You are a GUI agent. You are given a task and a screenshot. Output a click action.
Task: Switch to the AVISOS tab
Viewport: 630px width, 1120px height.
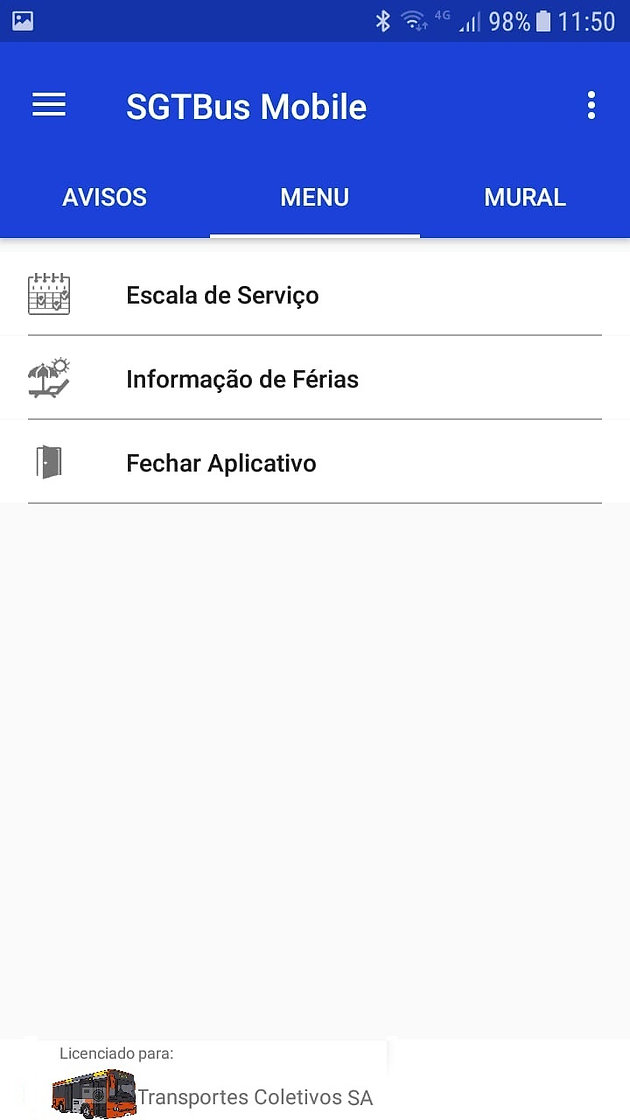tap(104, 197)
